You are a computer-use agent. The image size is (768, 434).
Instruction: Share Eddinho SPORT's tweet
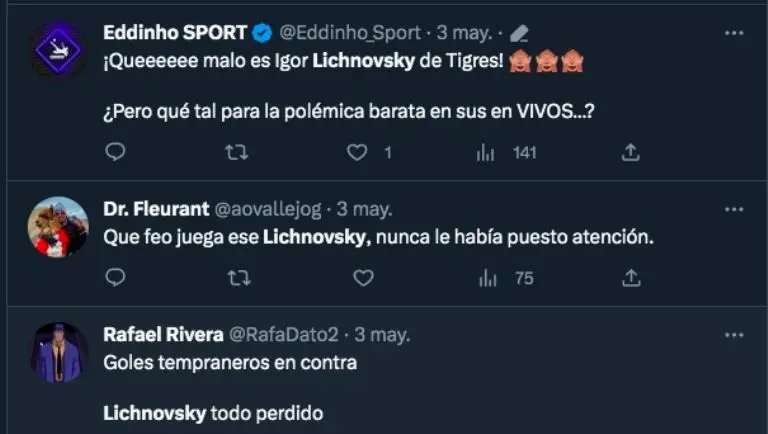(630, 152)
